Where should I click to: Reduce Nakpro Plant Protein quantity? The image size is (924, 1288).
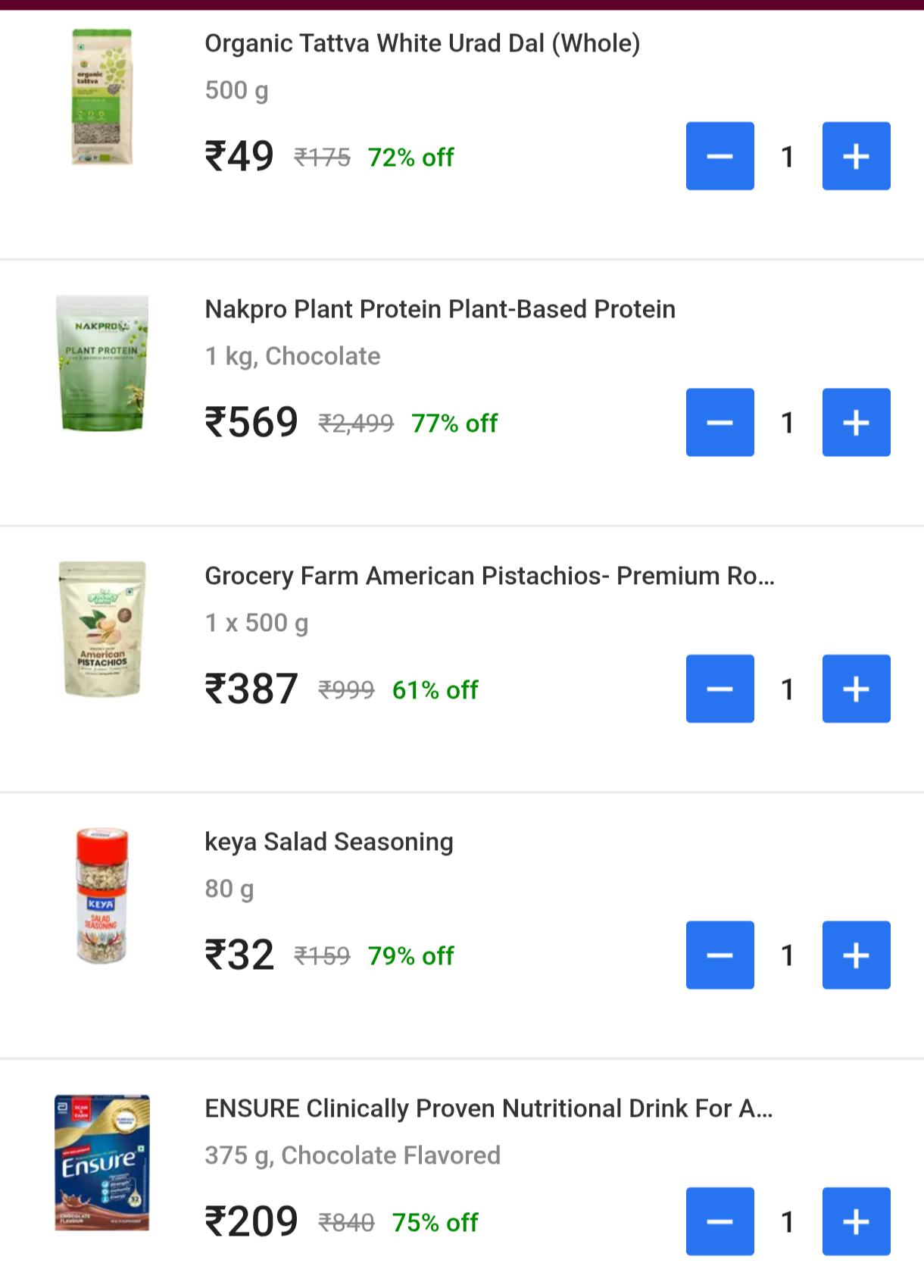point(720,423)
